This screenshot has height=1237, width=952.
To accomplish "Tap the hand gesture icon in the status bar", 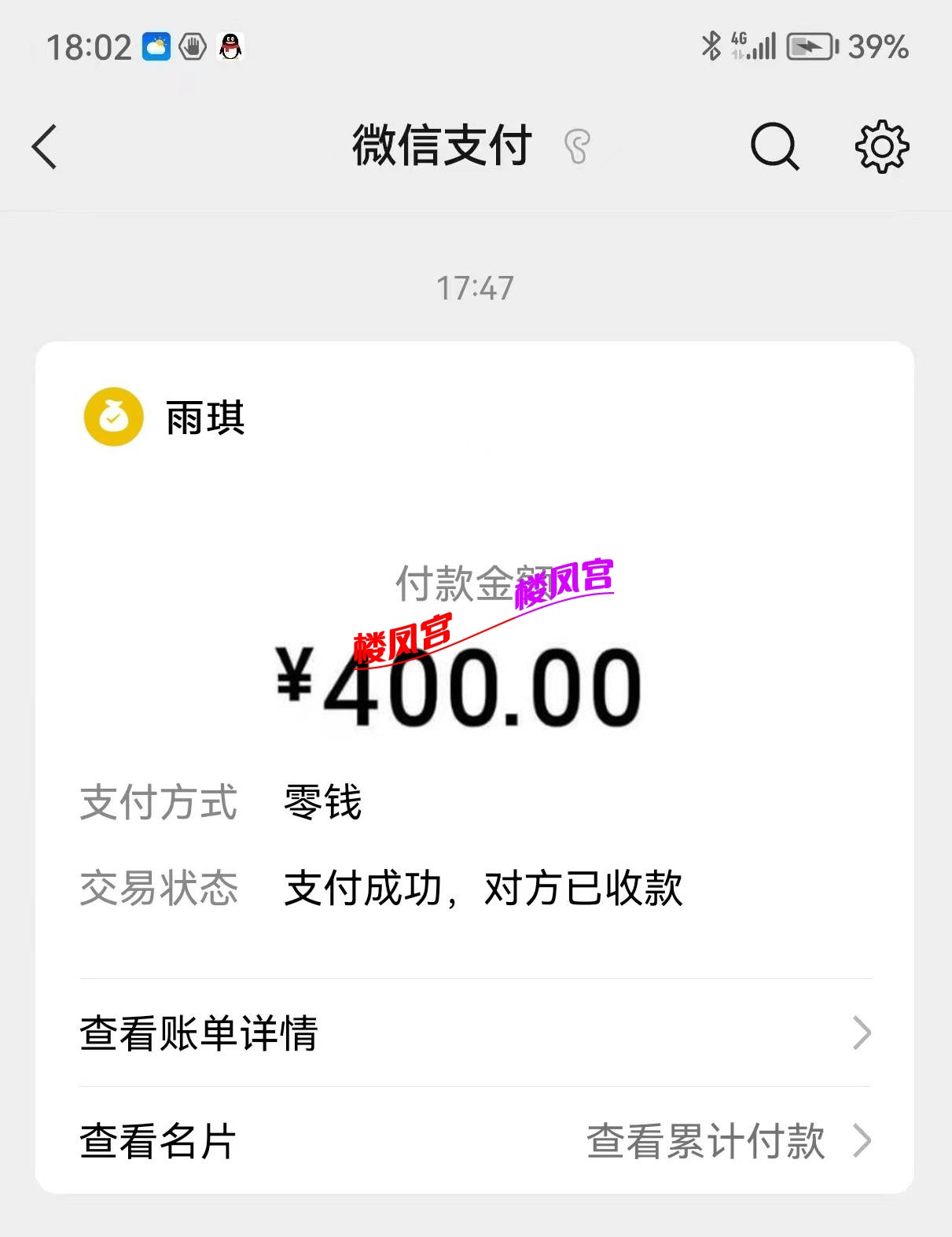I will pyautogui.click(x=192, y=47).
